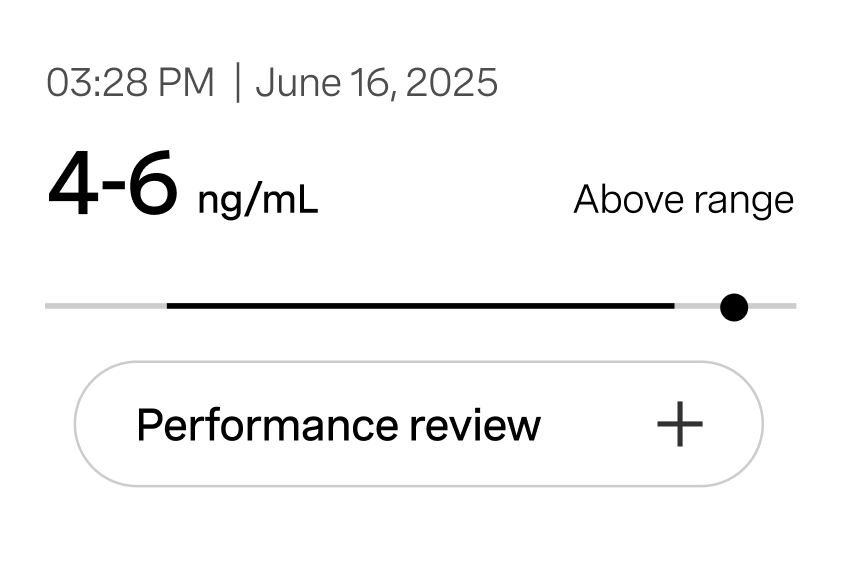This screenshot has height=561, width=841.
Task: Expand the Performance review section
Action: pos(679,425)
